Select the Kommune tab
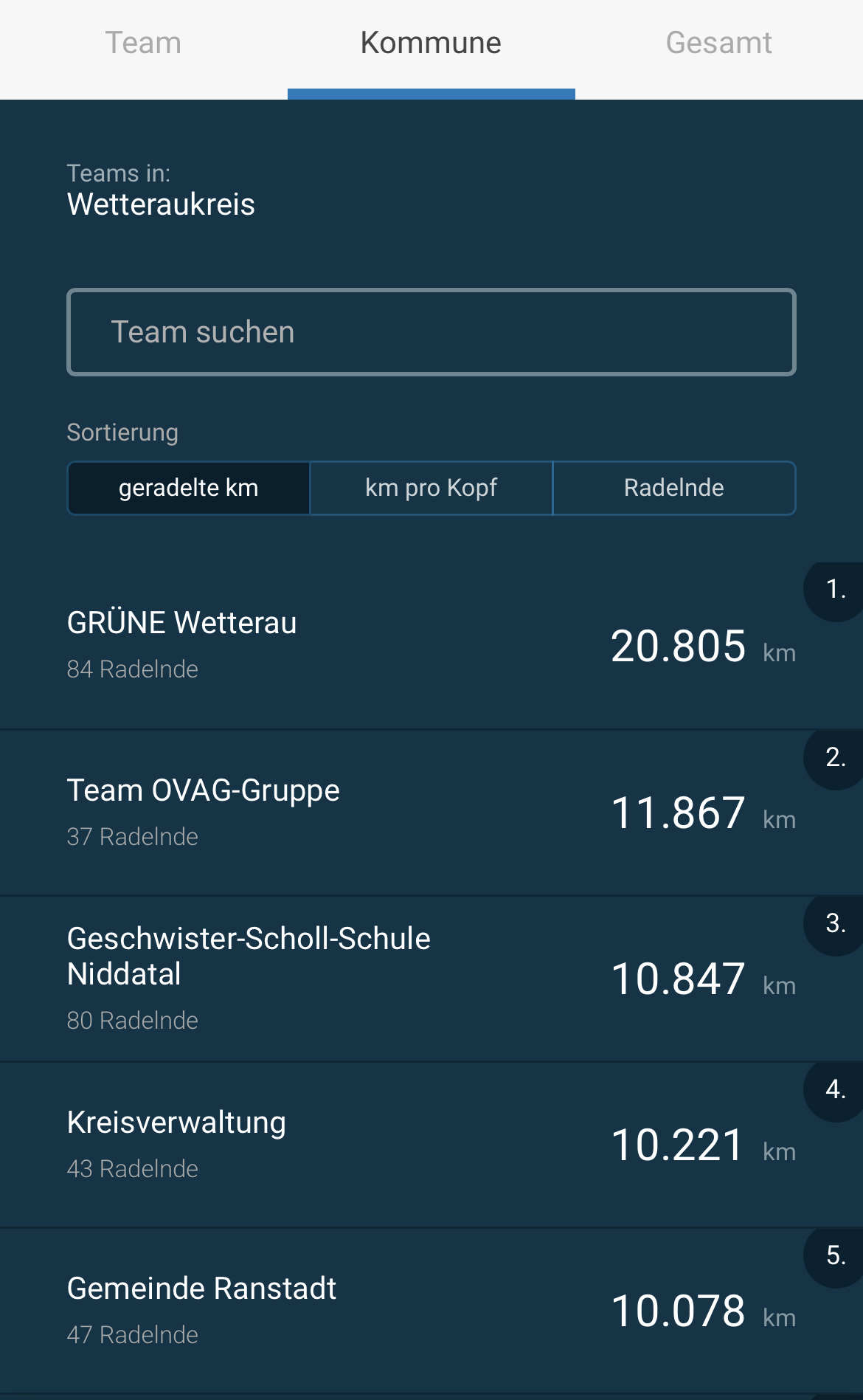 pyautogui.click(x=431, y=44)
